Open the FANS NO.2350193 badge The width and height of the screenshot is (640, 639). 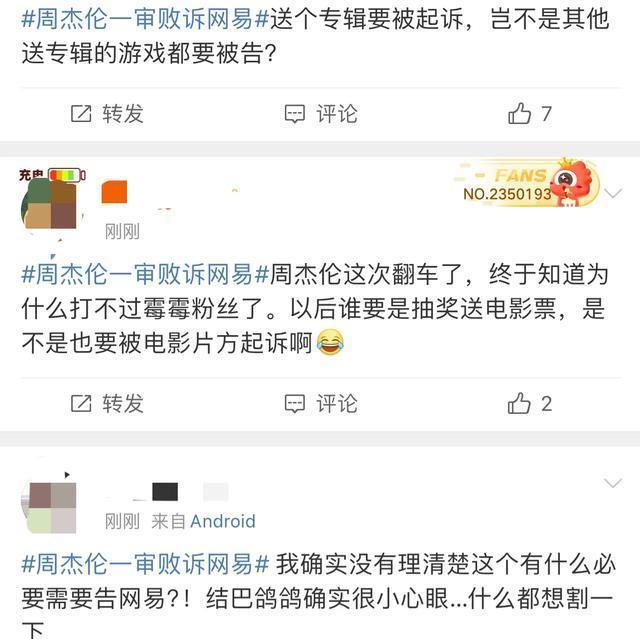(528, 184)
